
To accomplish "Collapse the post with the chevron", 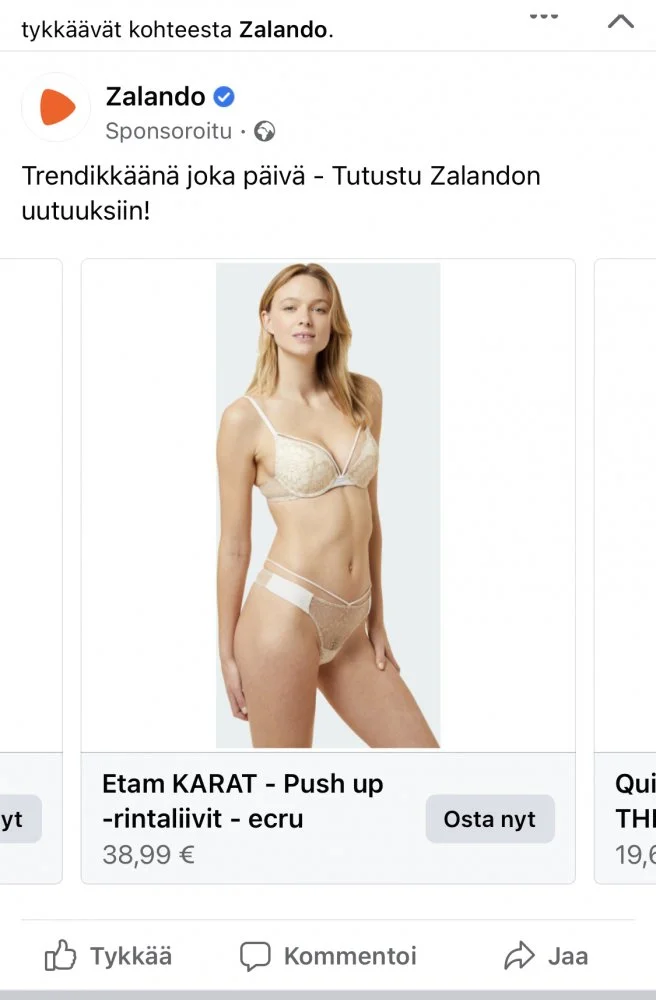I will pyautogui.click(x=621, y=21).
